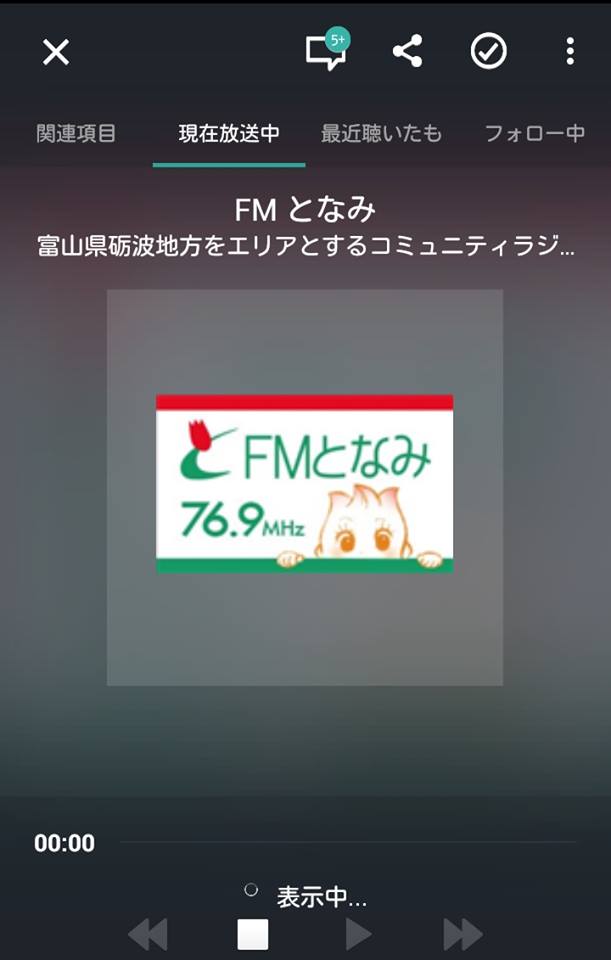Viewport: 611px width, 960px height.
Task: Go to the フォロー中 tab
Action: pos(534,133)
